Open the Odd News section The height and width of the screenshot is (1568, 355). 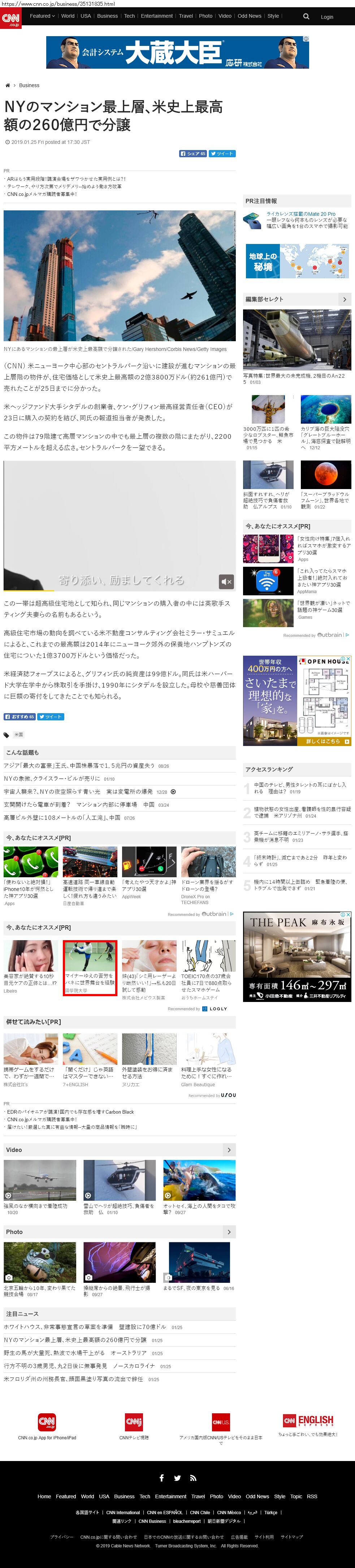[x=249, y=16]
